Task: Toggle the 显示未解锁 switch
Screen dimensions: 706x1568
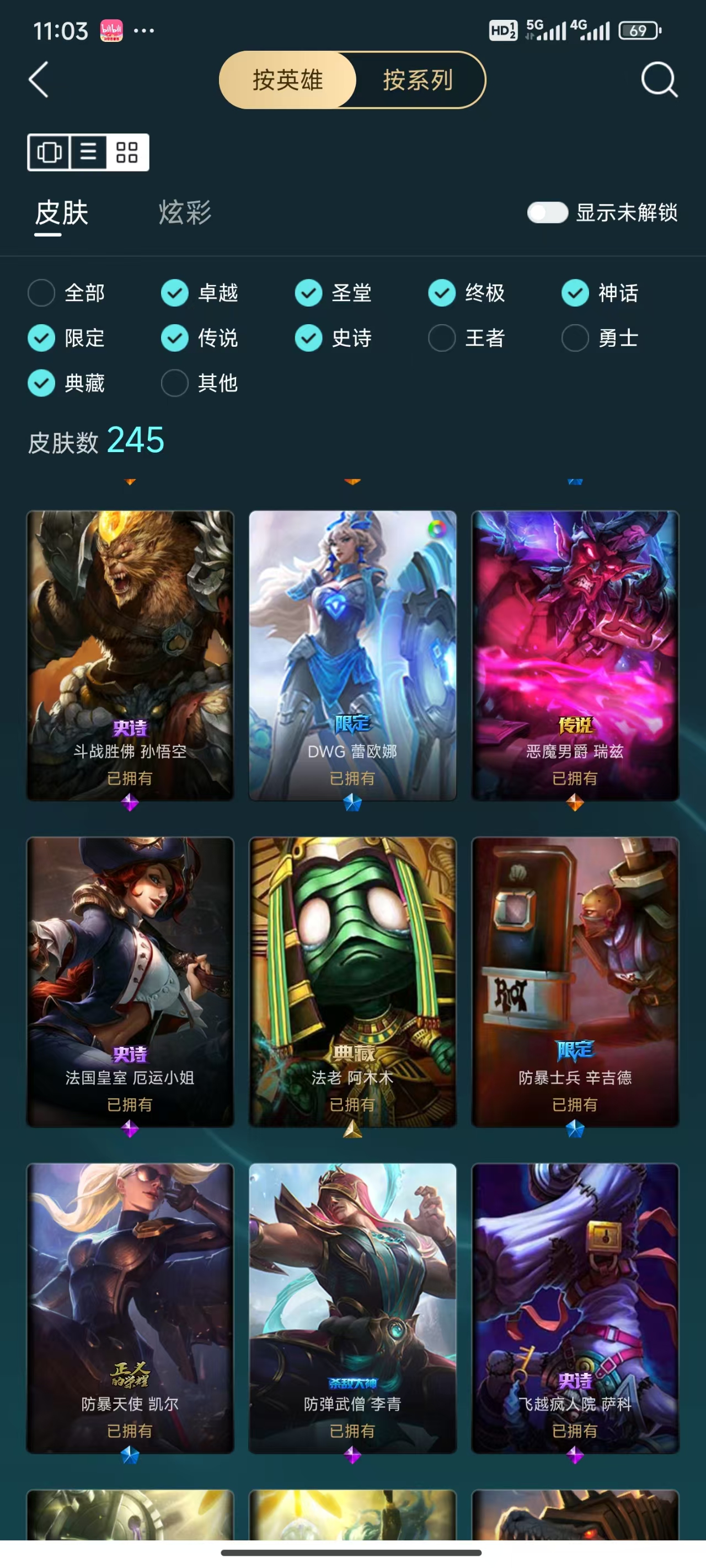Action: click(x=547, y=212)
